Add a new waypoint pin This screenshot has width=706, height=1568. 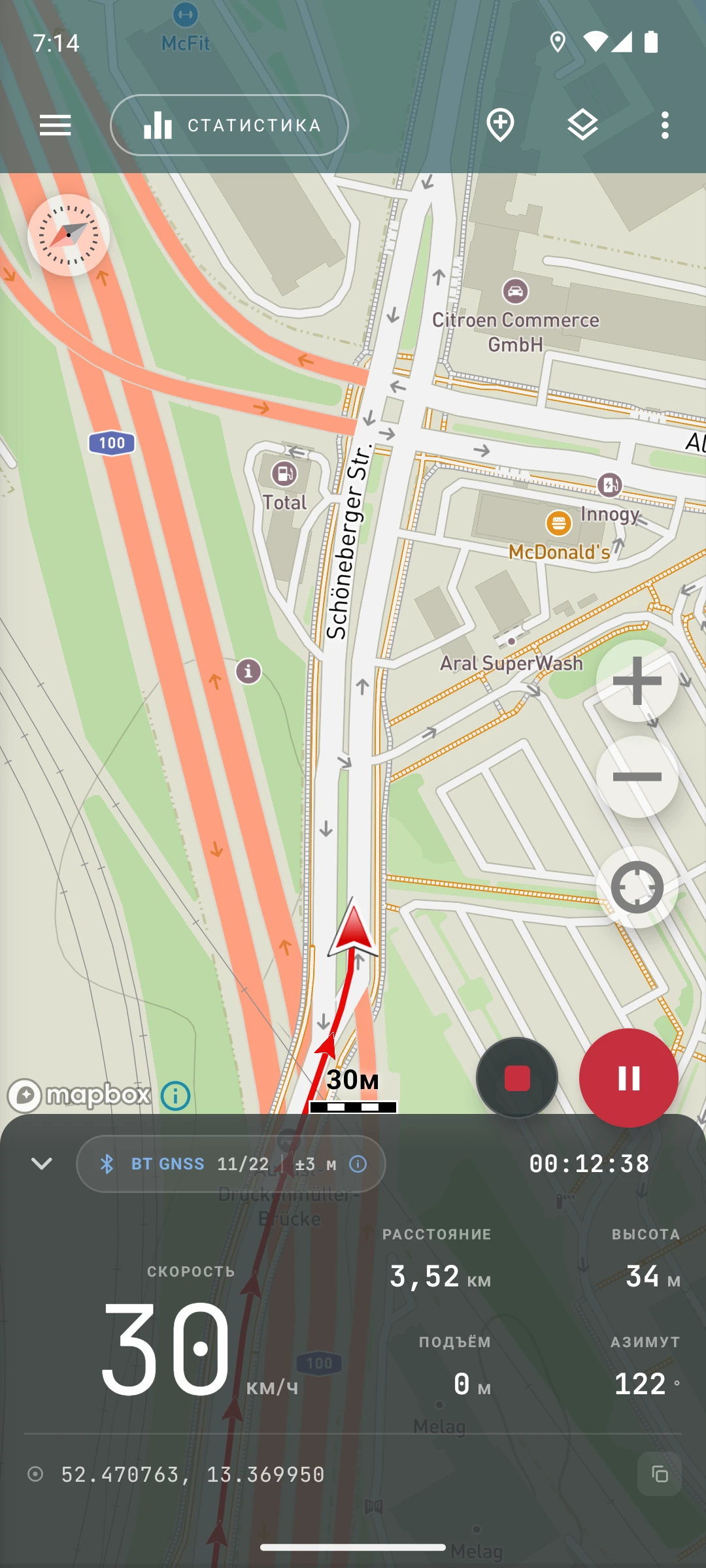500,125
